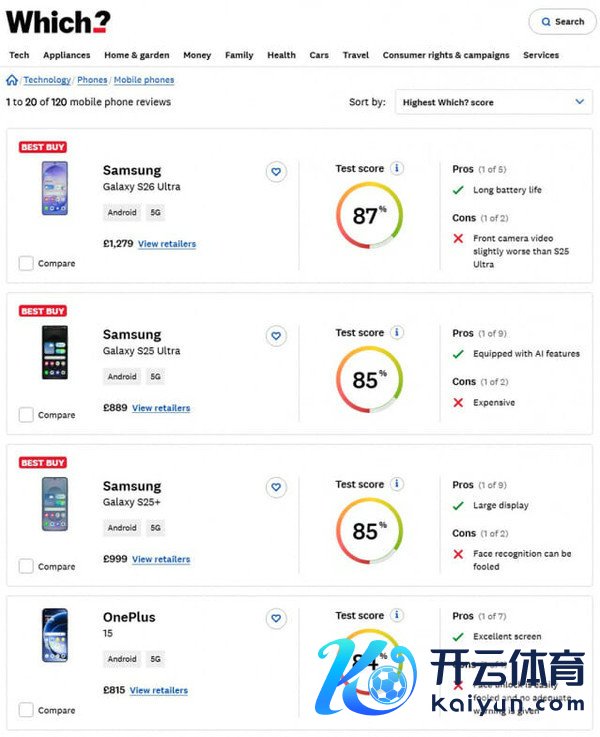Select the Money menu item
Screen dimensions: 600x737
coord(197,55)
